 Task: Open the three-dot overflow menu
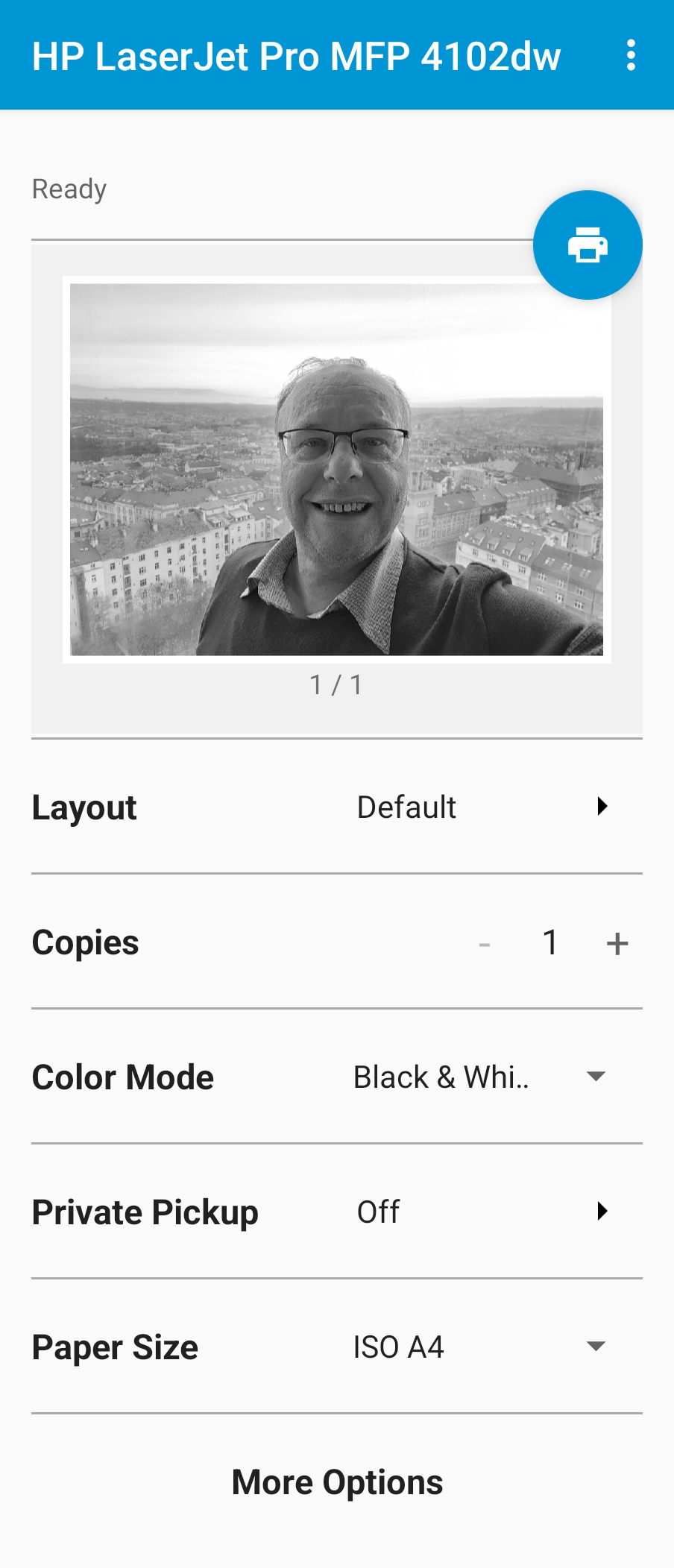631,56
